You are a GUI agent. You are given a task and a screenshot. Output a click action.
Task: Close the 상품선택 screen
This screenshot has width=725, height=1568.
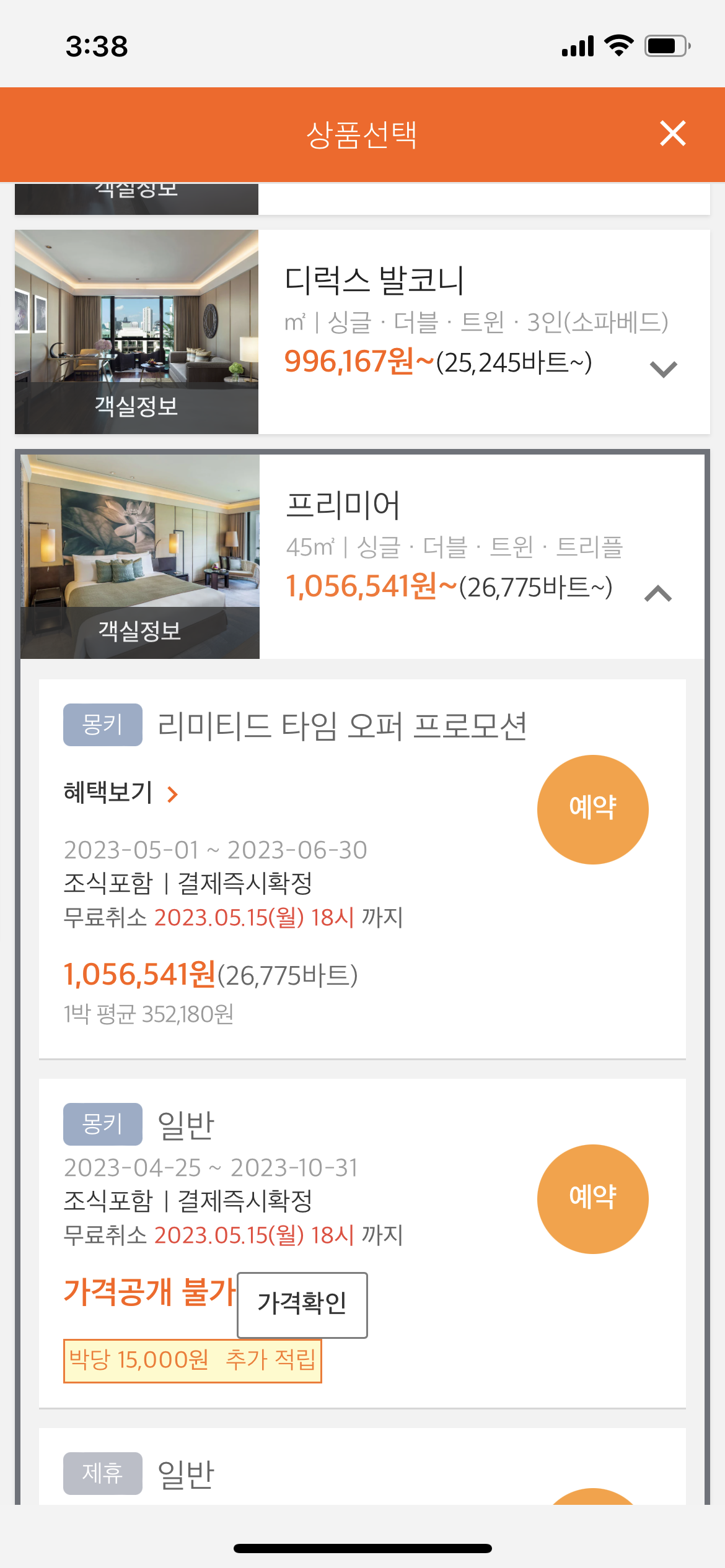(672, 133)
